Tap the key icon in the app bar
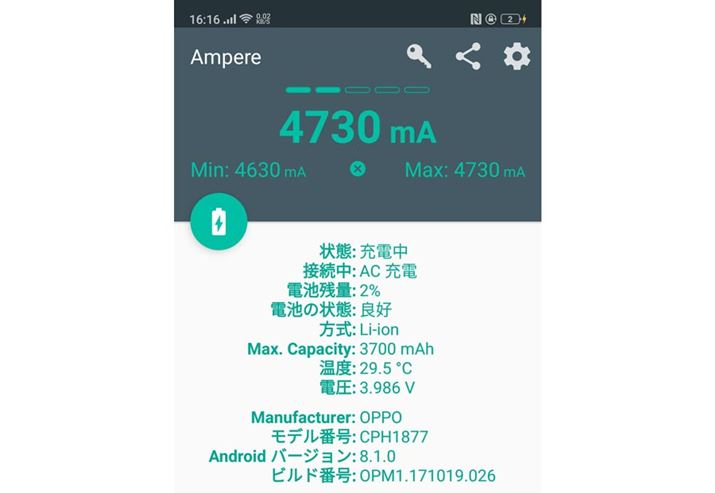The image size is (715, 493). 419,57
